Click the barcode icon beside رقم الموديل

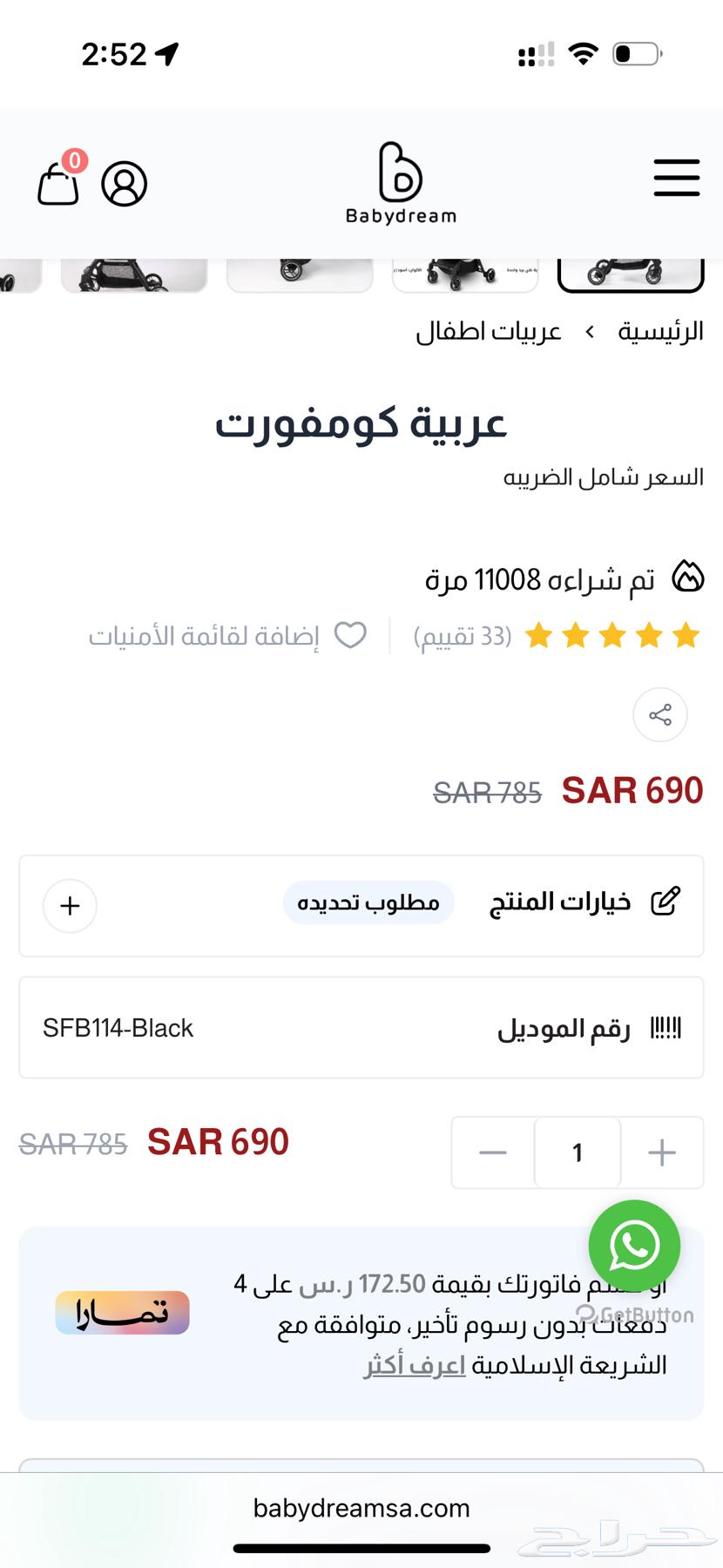point(667,1028)
